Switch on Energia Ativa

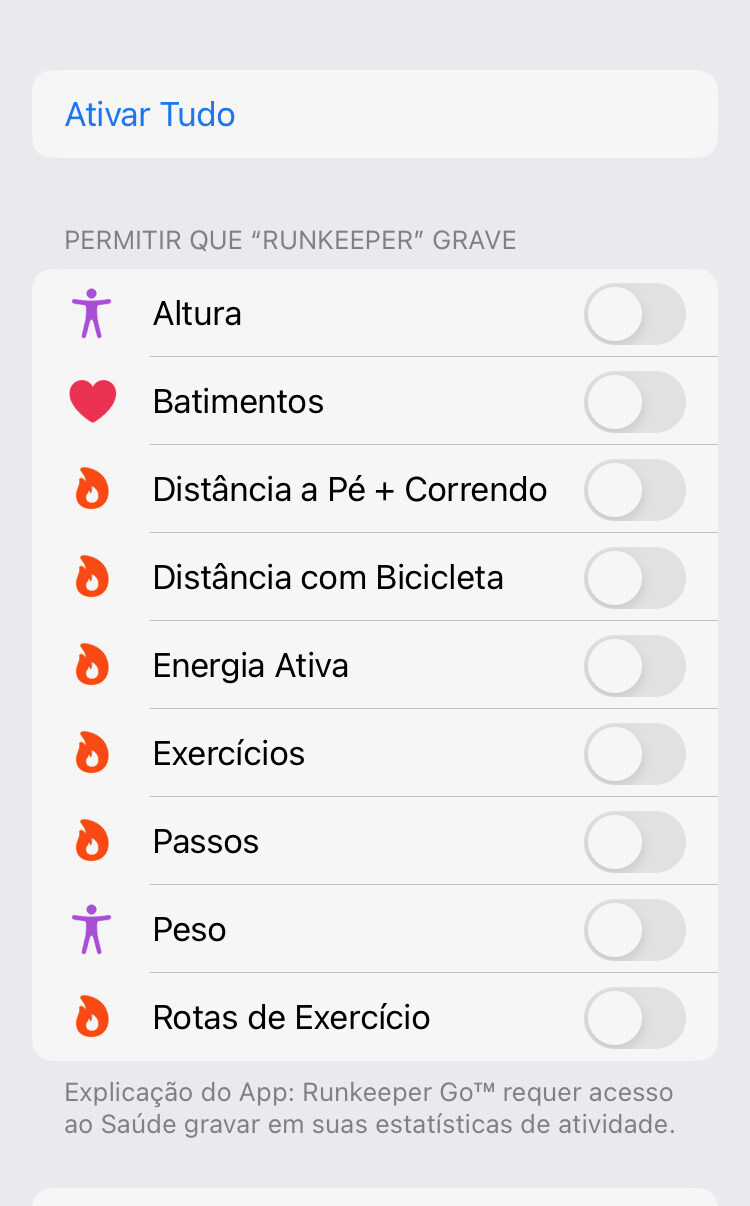635,666
